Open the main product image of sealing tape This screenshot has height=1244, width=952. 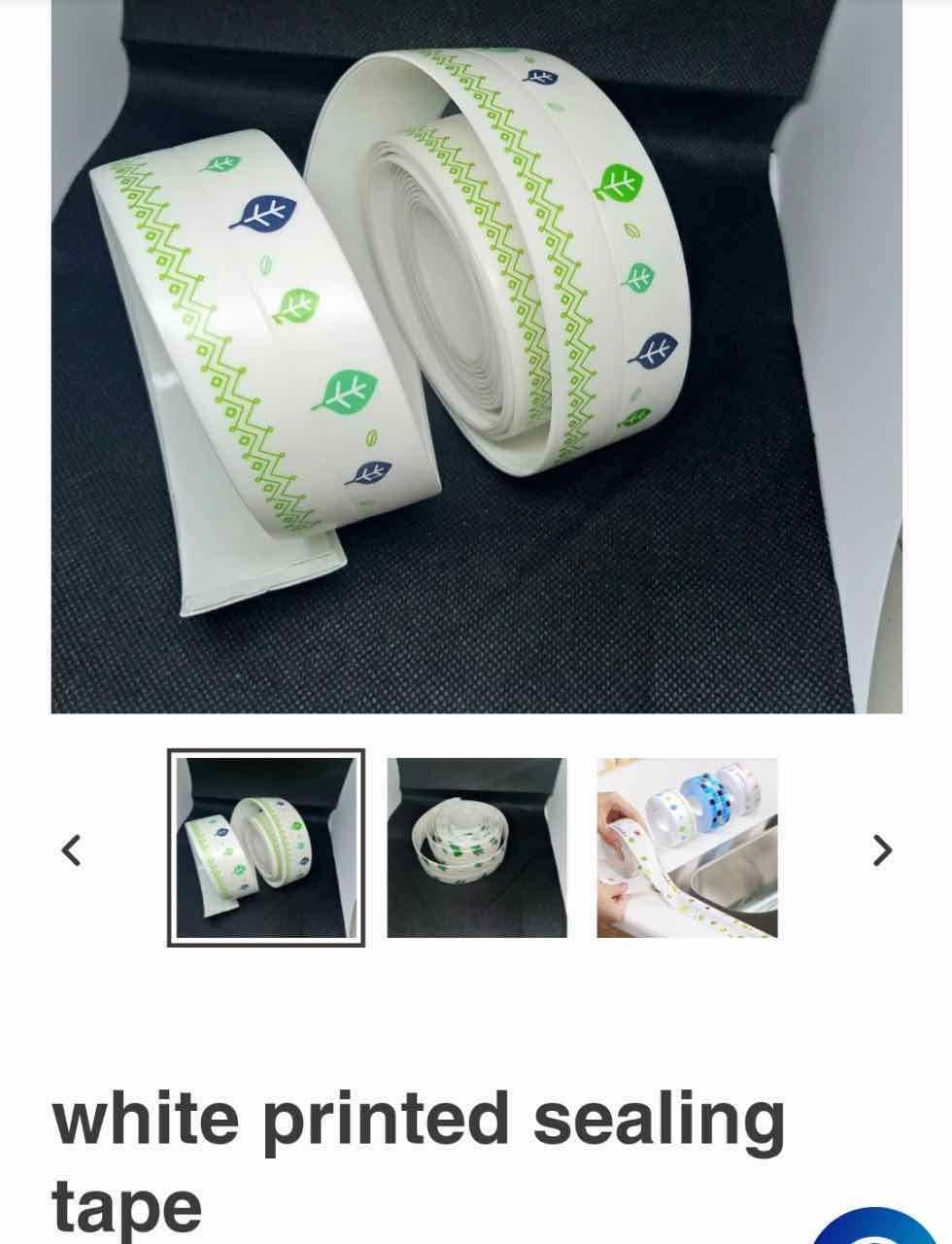(x=476, y=356)
